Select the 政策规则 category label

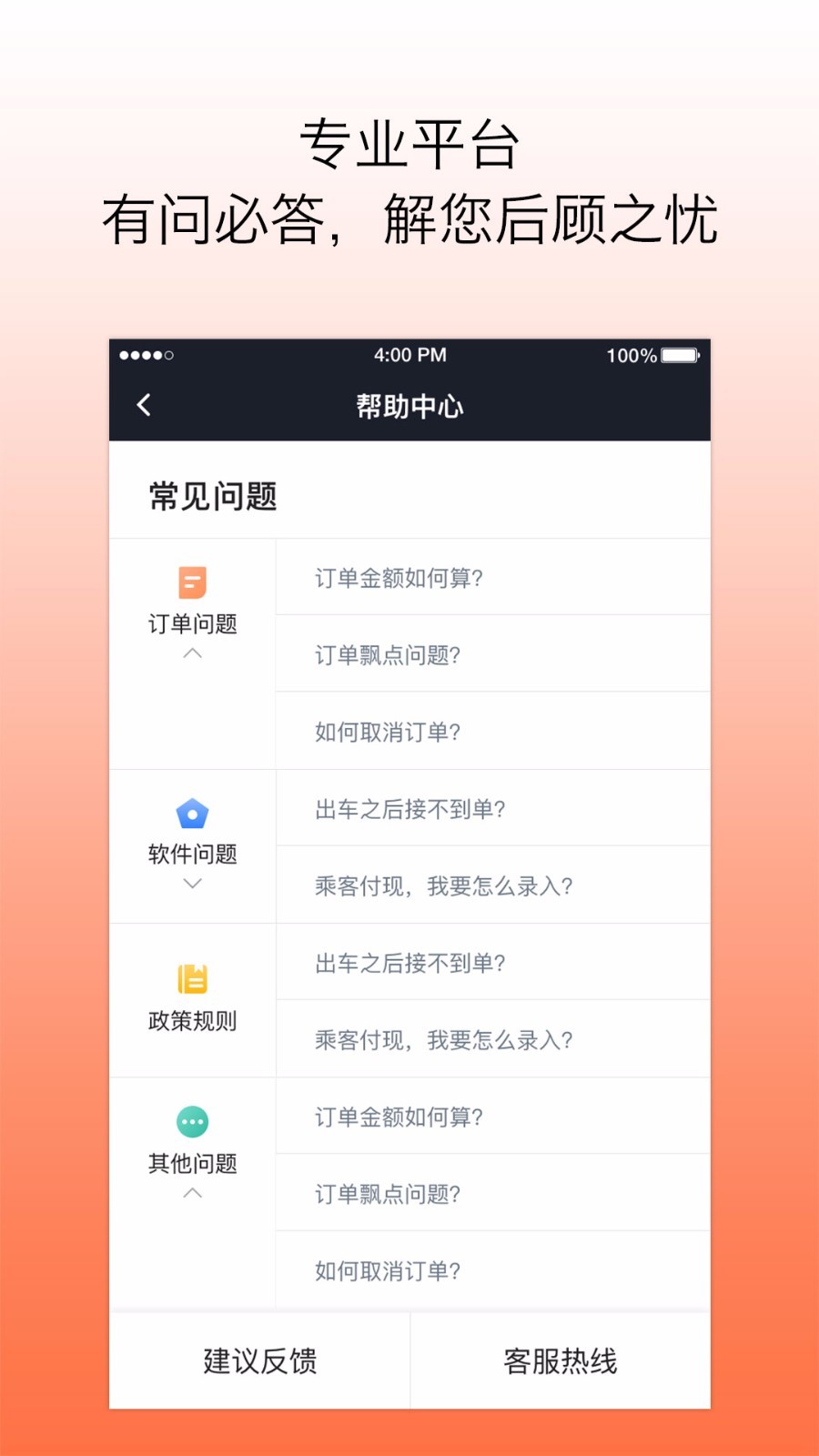[191, 1021]
